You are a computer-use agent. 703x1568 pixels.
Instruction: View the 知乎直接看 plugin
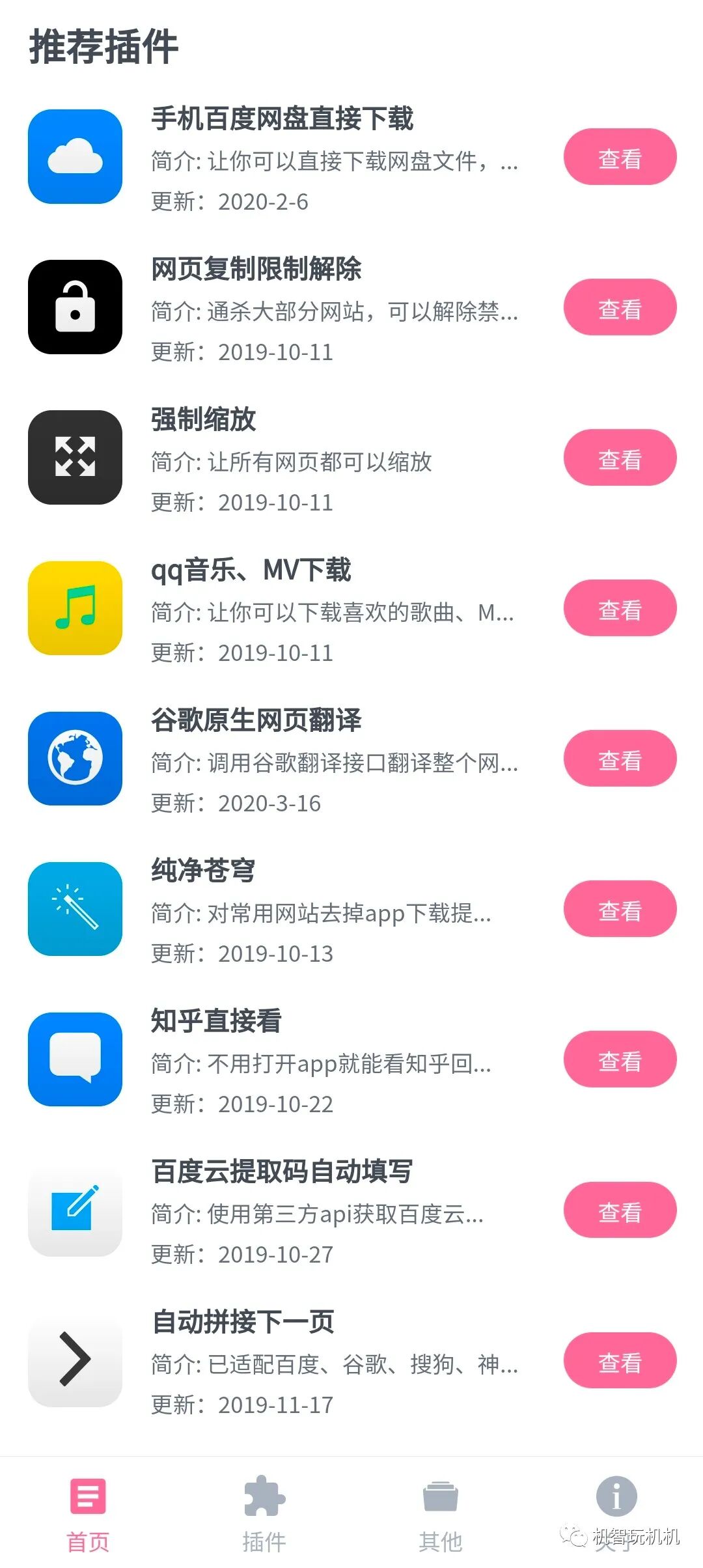[620, 1060]
